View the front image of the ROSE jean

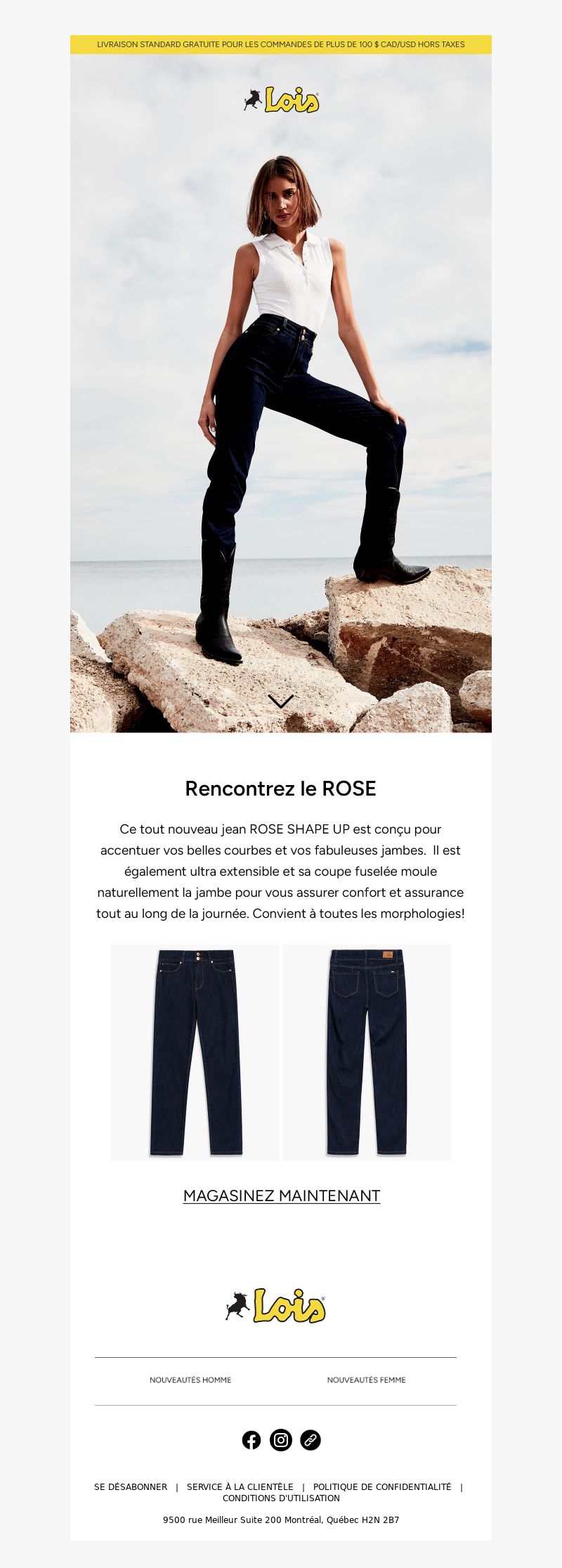(x=195, y=1051)
